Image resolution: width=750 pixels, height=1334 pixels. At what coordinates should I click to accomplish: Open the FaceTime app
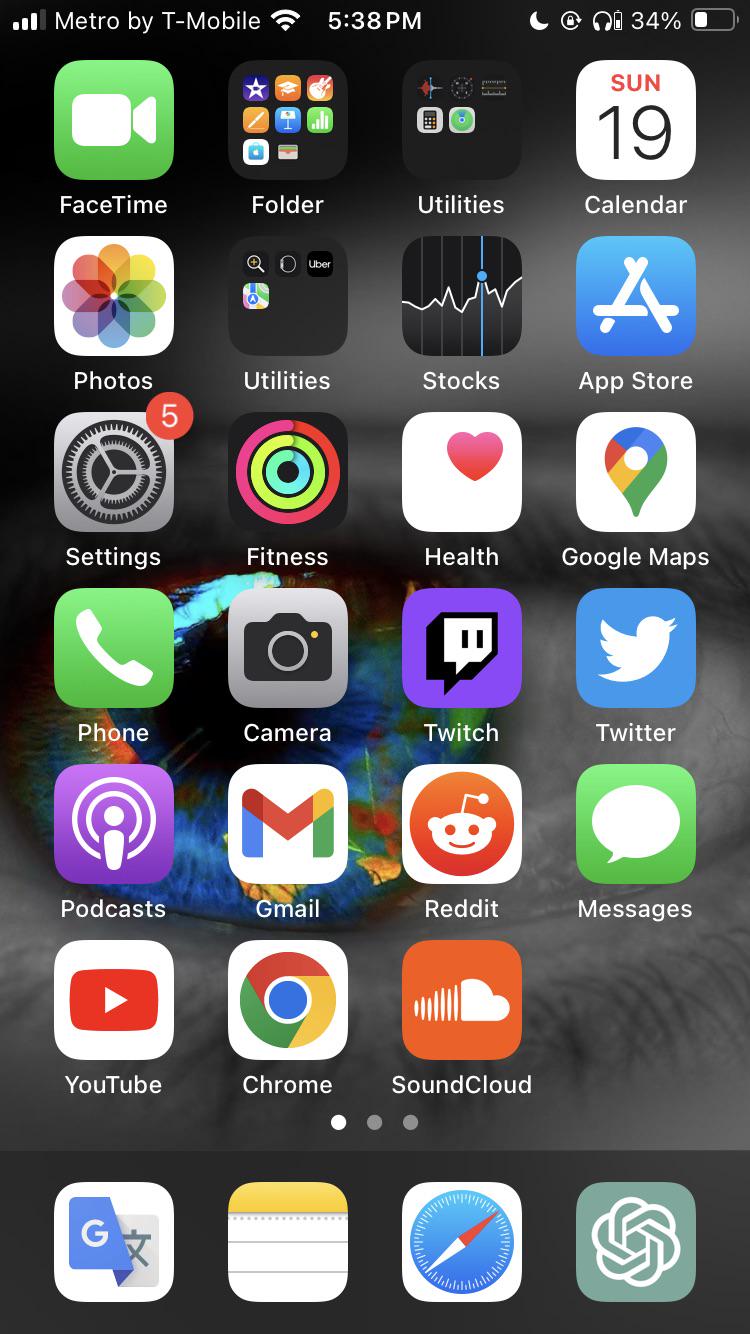tap(113, 120)
